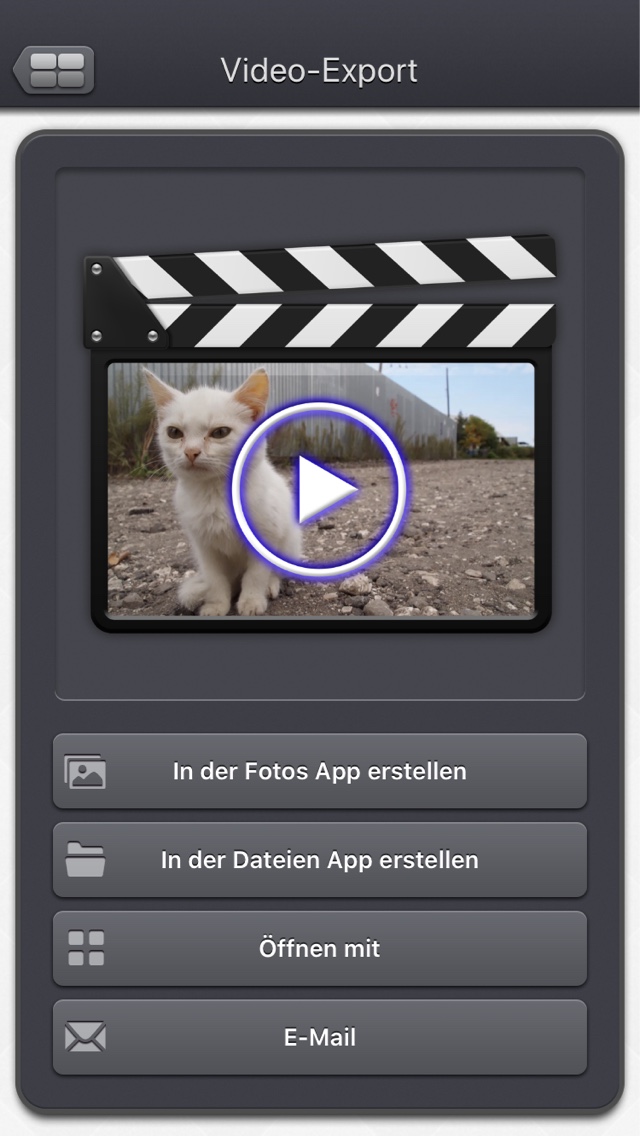Play the exported video preview

coord(319,490)
